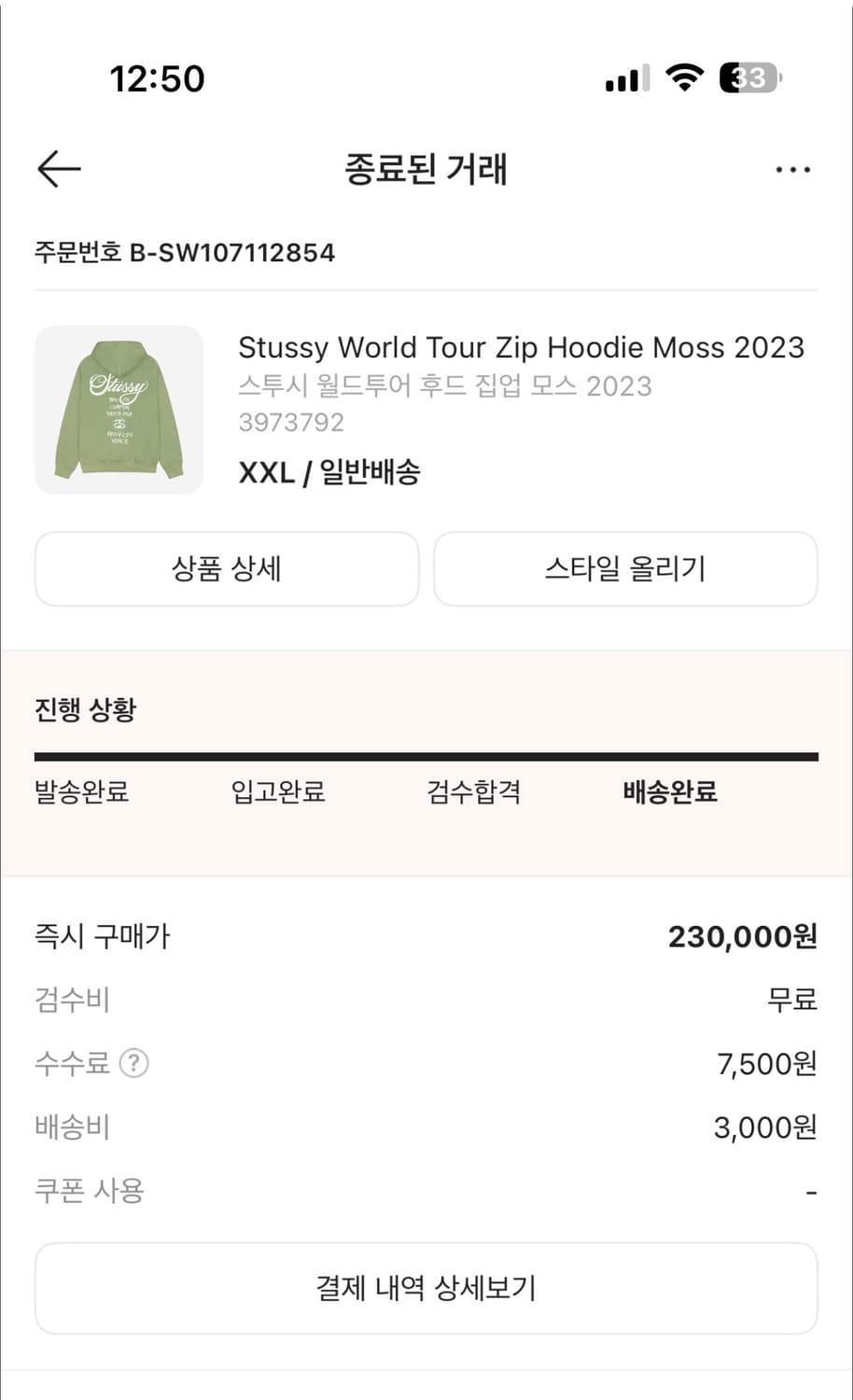Open the 상품 상세 product details
Viewport: 853px width, 1400px height.
point(227,569)
